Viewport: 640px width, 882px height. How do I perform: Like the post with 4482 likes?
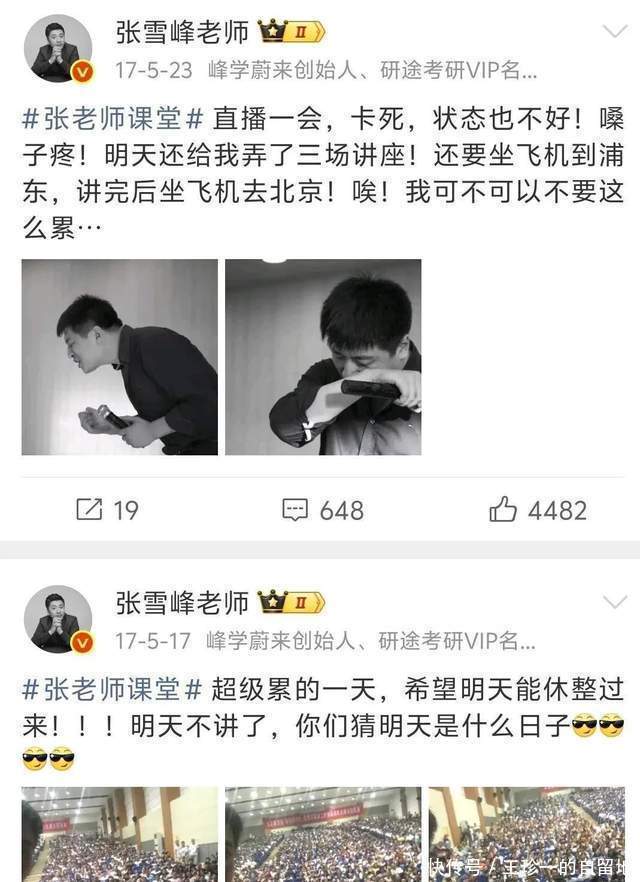pyautogui.click(x=537, y=510)
